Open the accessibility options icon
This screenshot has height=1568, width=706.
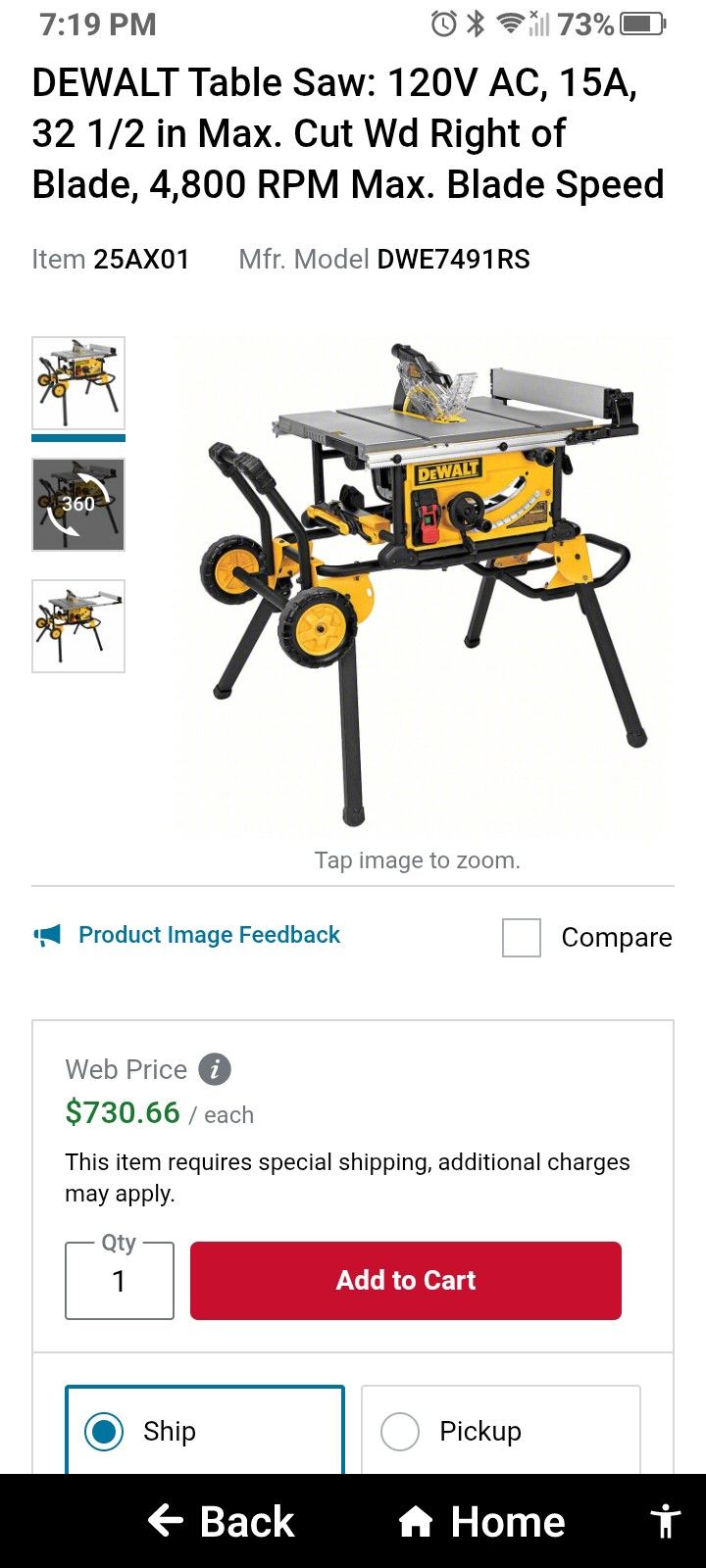[665, 1522]
